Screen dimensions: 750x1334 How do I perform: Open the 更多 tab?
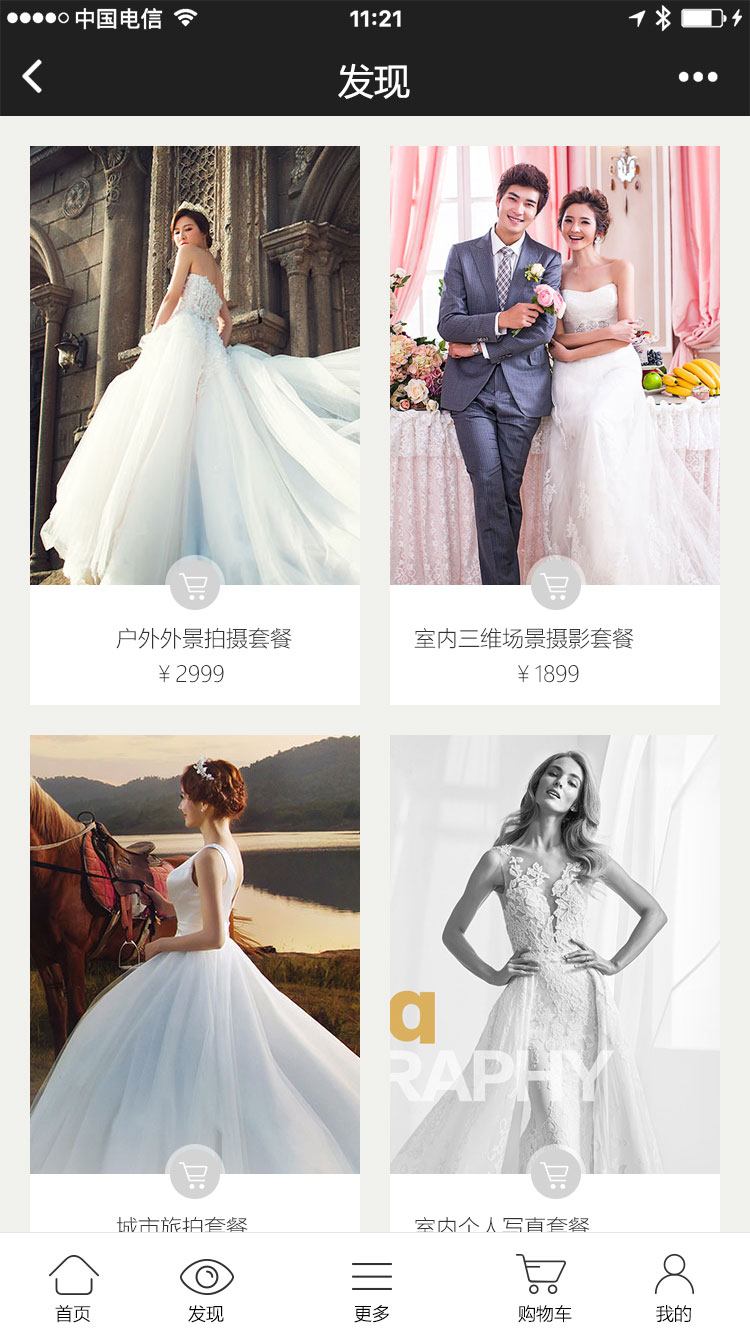(372, 1288)
